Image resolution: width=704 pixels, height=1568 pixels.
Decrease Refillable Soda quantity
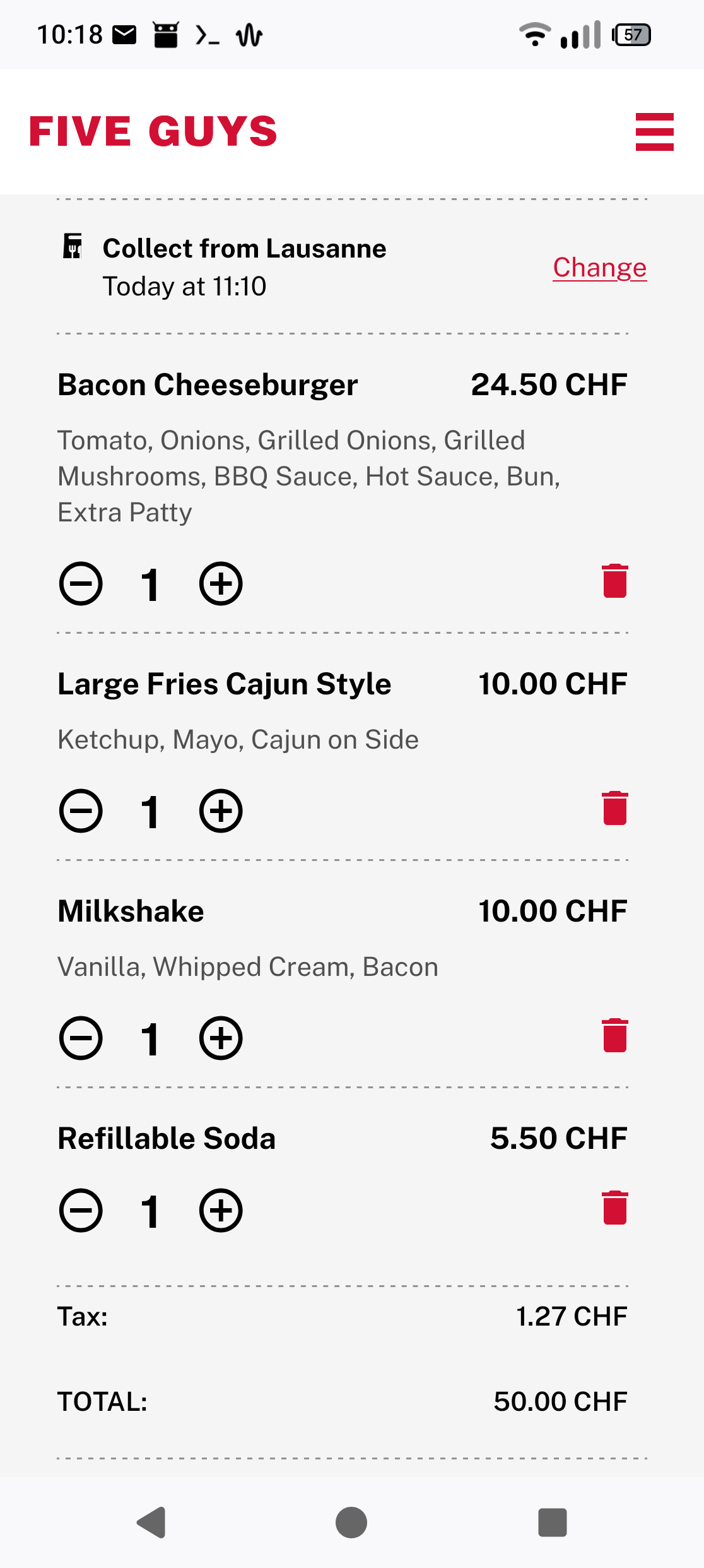pyautogui.click(x=81, y=1210)
